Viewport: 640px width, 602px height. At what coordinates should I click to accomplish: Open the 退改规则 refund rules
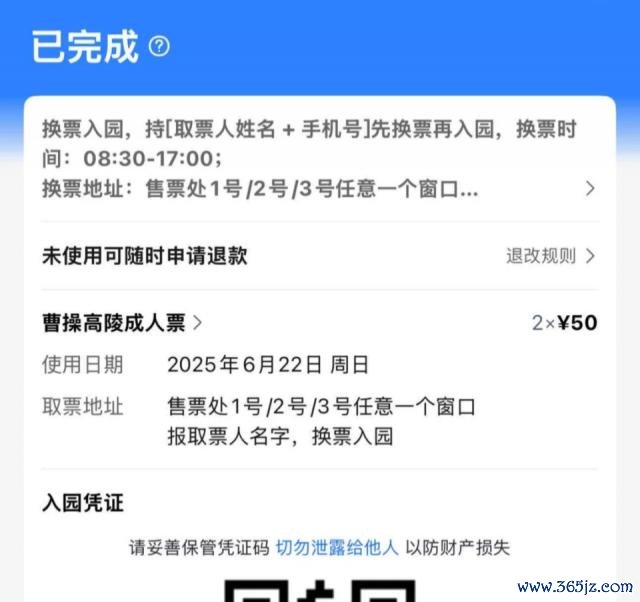[550, 256]
